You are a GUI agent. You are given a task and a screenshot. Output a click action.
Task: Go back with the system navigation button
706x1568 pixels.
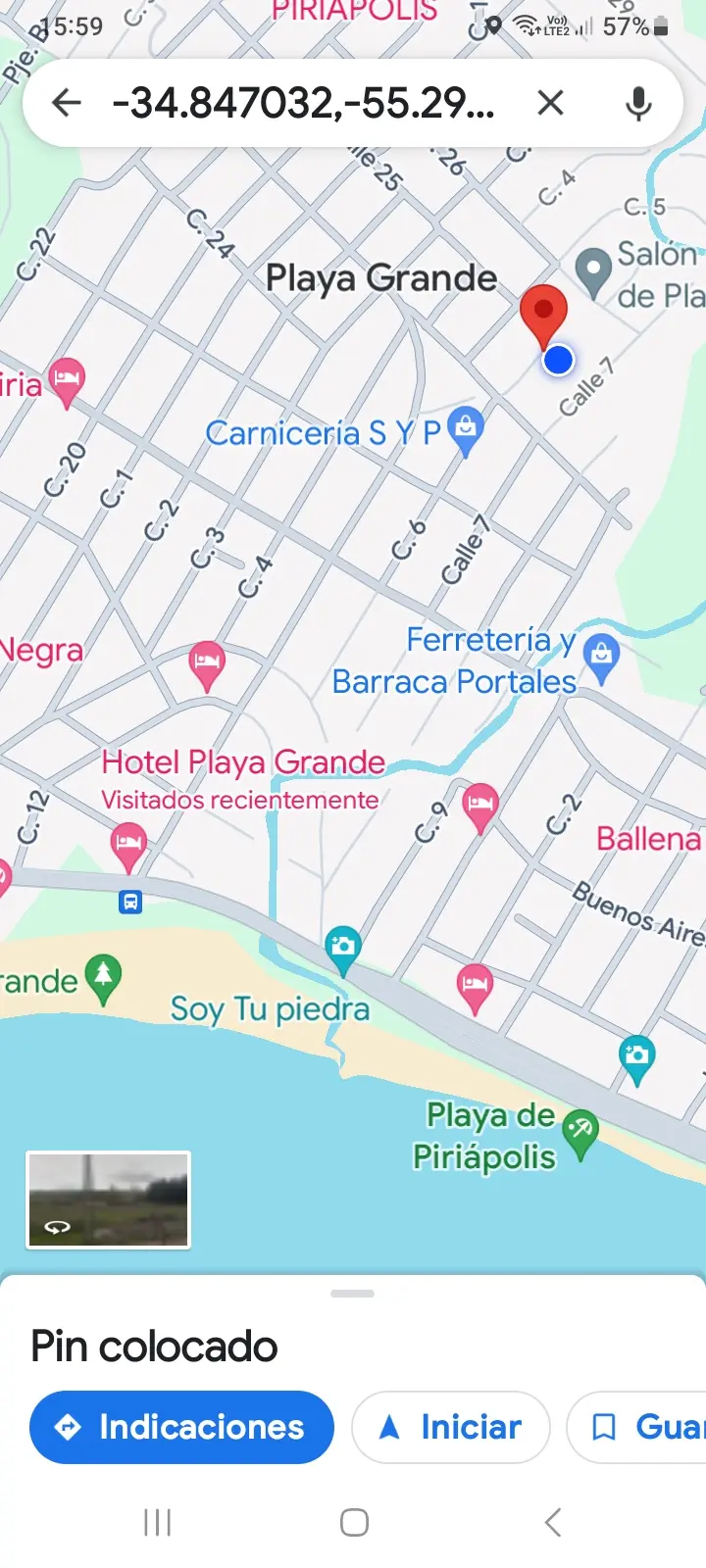(552, 1522)
